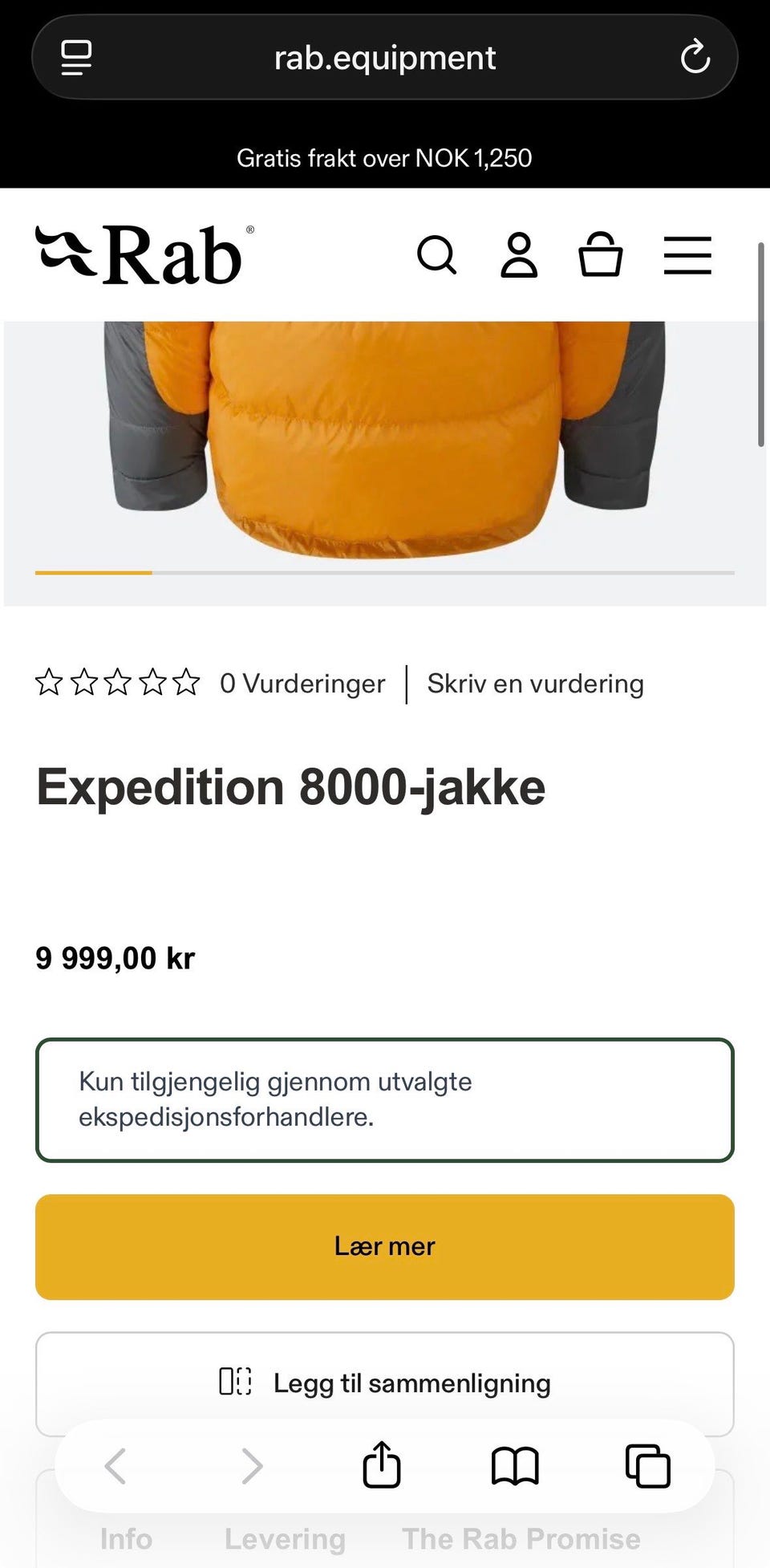Image resolution: width=770 pixels, height=1568 pixels.
Task: Select the Info tab
Action: pyautogui.click(x=126, y=1539)
